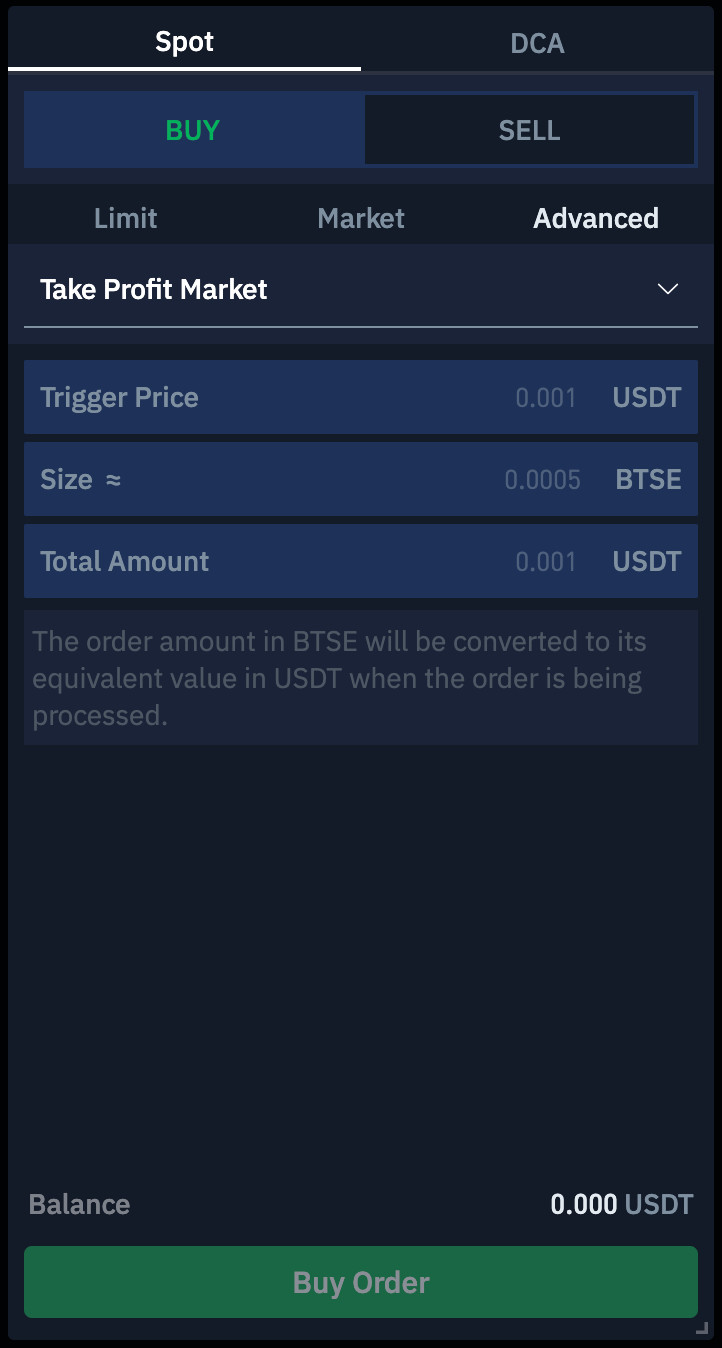Image resolution: width=722 pixels, height=1348 pixels.
Task: Select the BUY side
Action: click(x=193, y=130)
